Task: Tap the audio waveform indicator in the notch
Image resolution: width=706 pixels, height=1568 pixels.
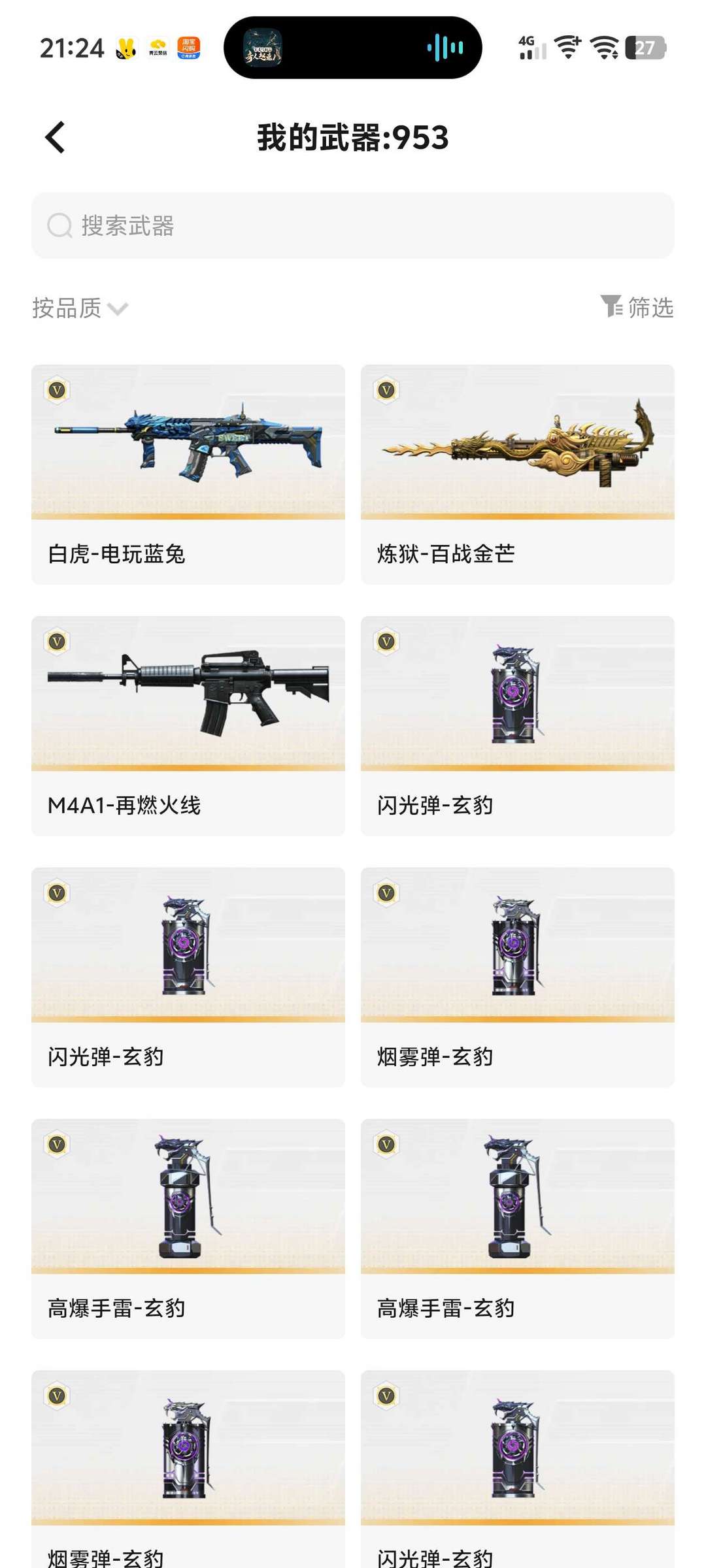Action: [x=445, y=47]
